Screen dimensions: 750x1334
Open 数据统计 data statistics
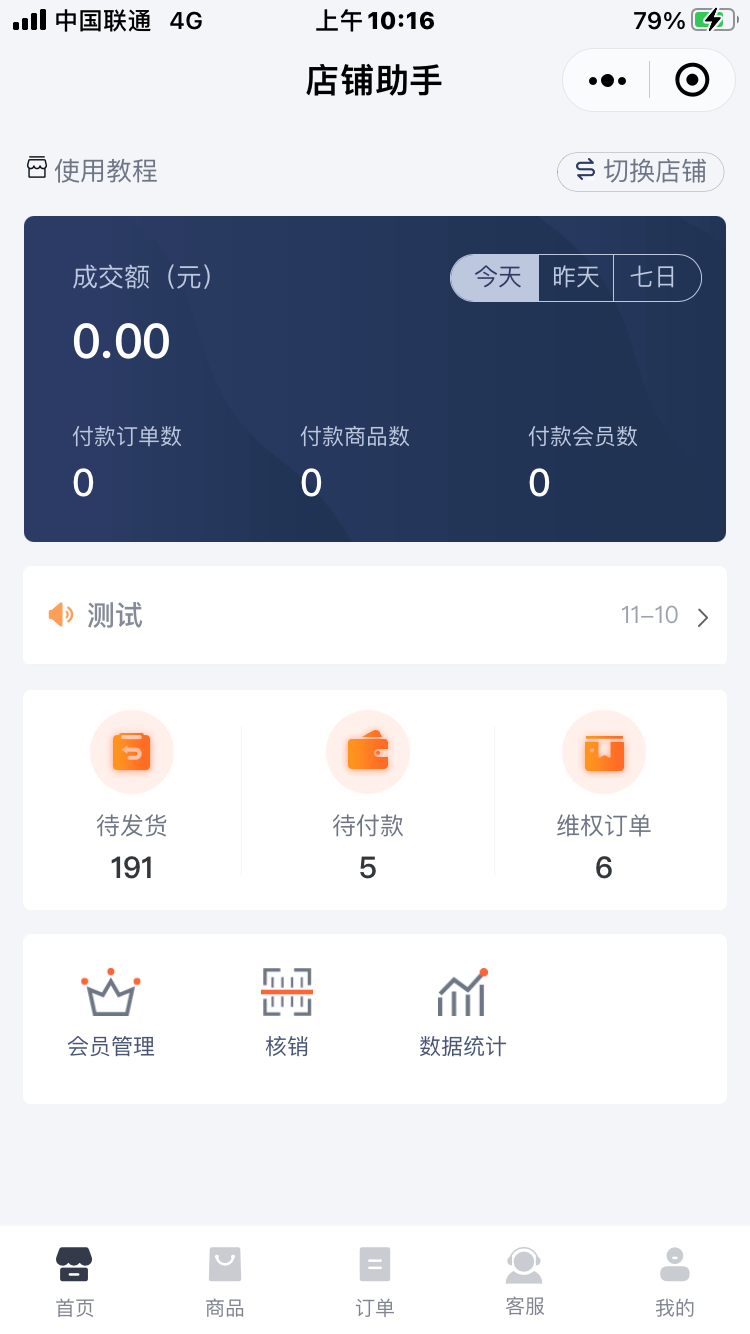(x=462, y=1014)
